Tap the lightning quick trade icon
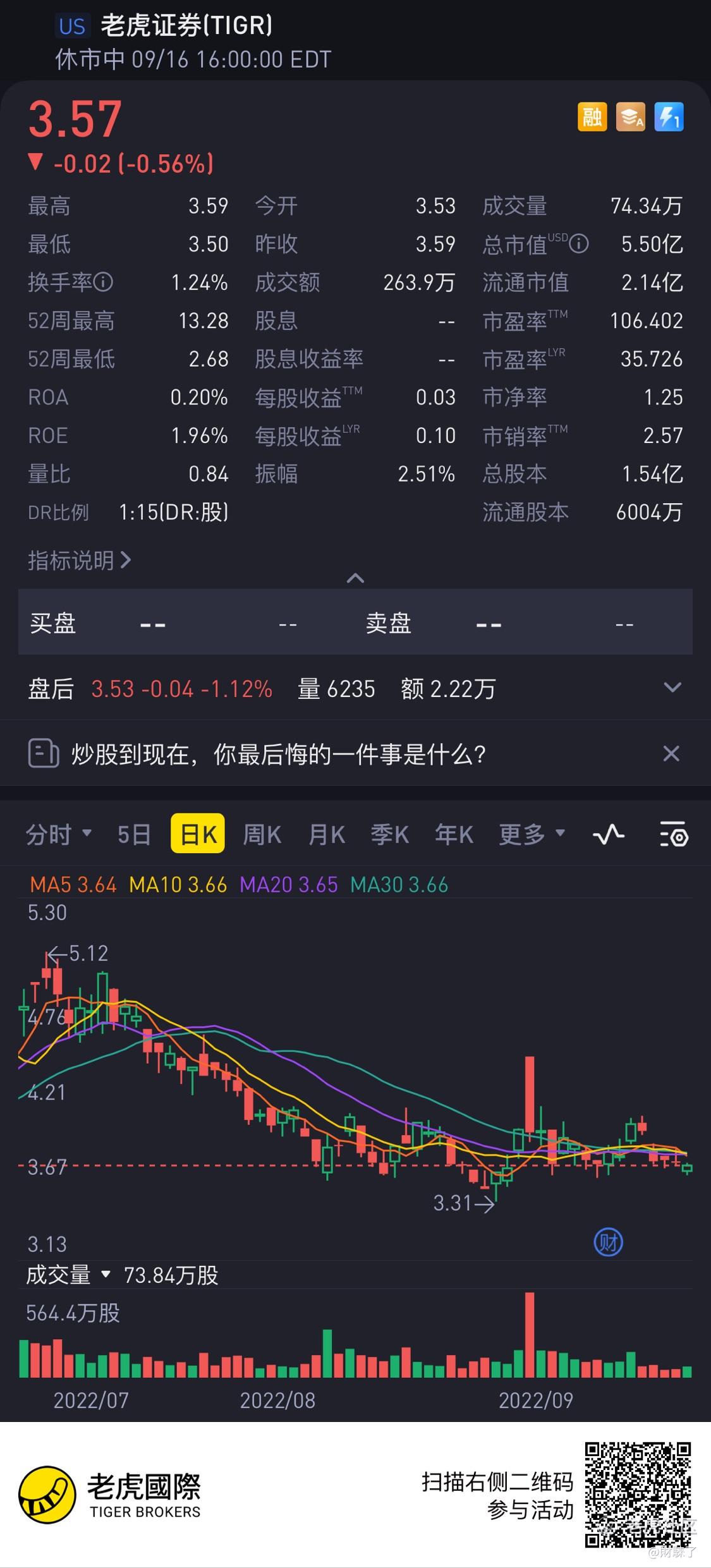711x1568 pixels. point(669,117)
